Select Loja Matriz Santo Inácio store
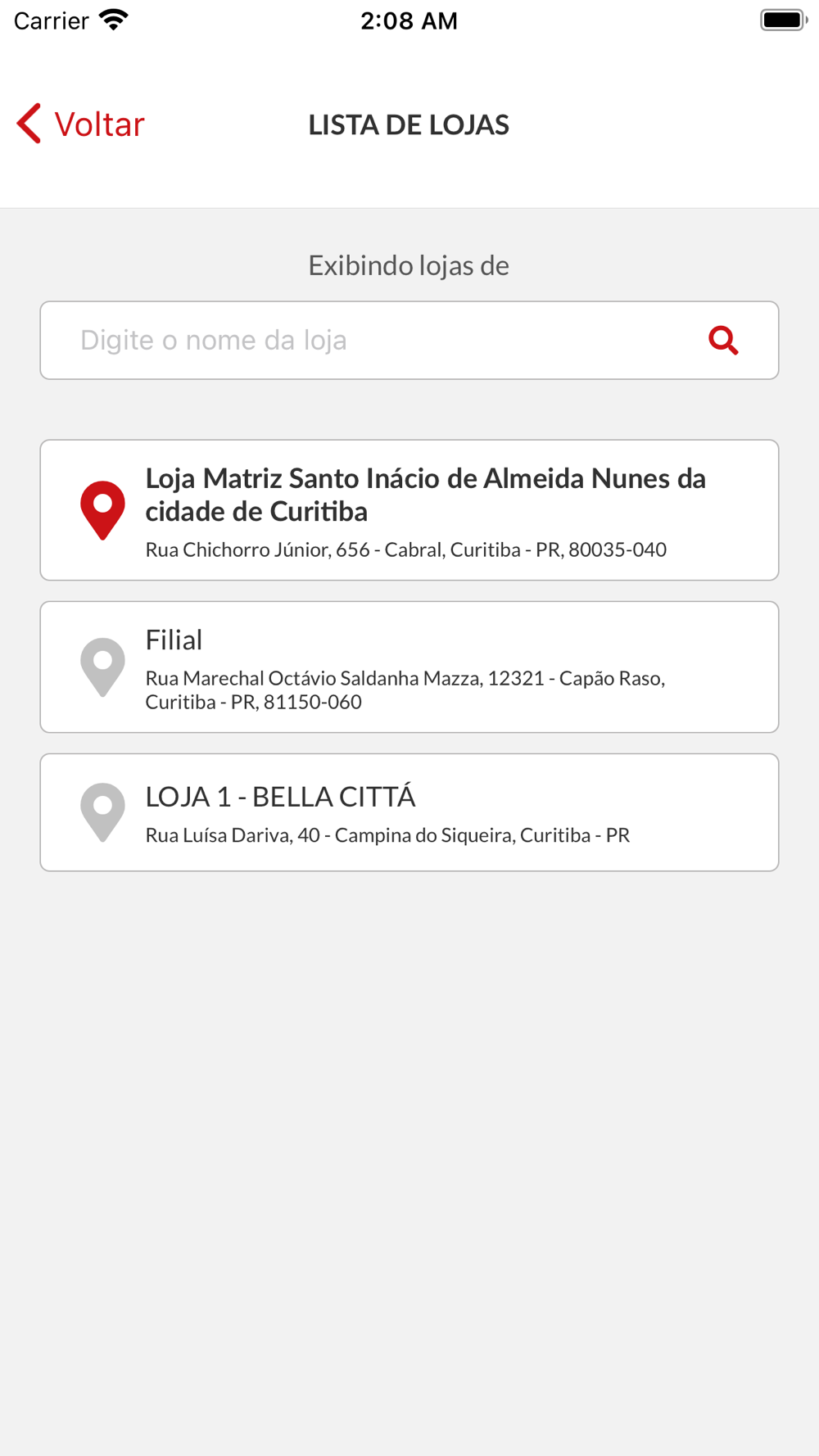The image size is (819, 1456). pyautogui.click(x=409, y=510)
